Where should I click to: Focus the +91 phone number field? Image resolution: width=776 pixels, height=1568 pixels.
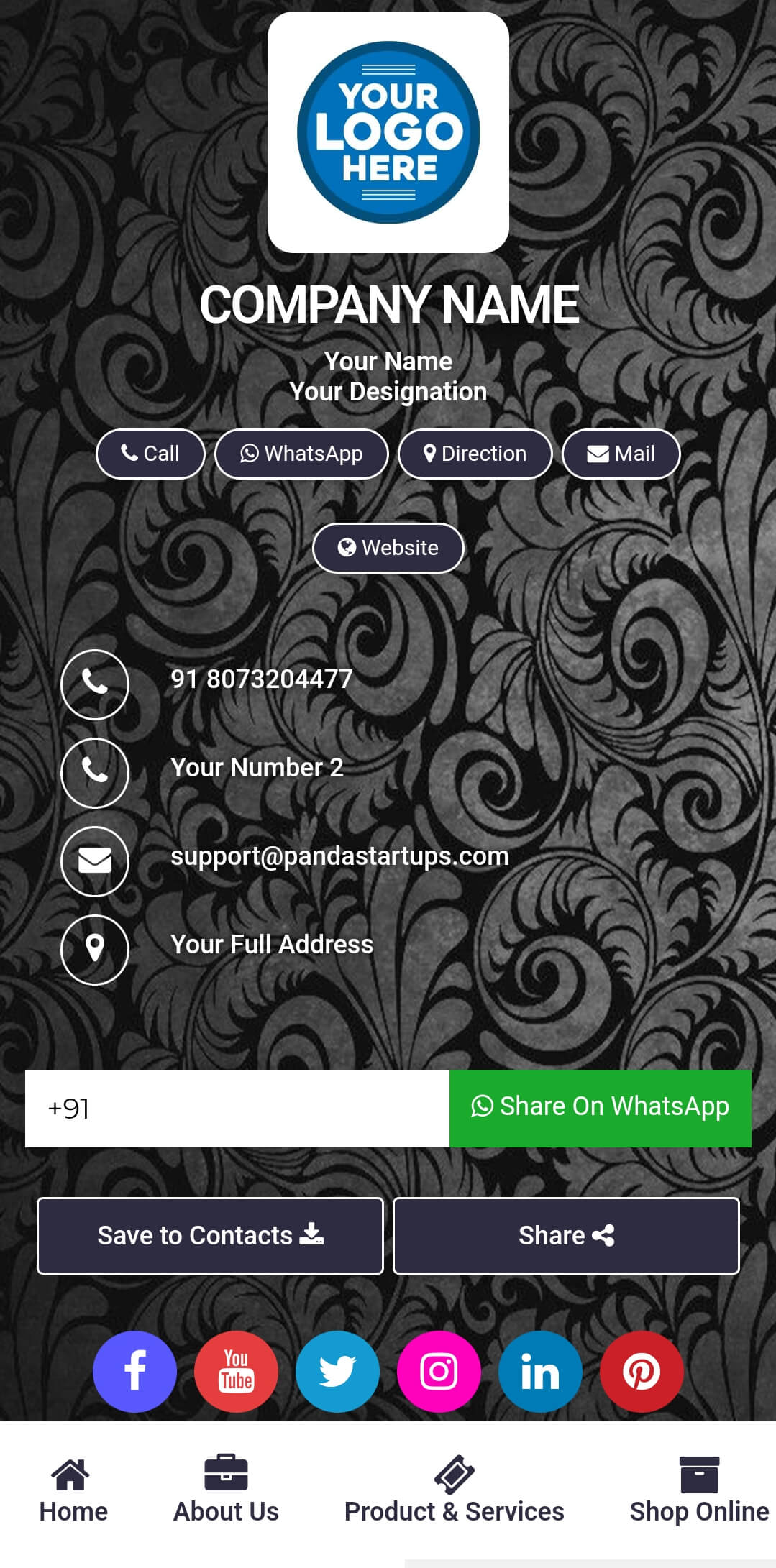(x=237, y=1109)
